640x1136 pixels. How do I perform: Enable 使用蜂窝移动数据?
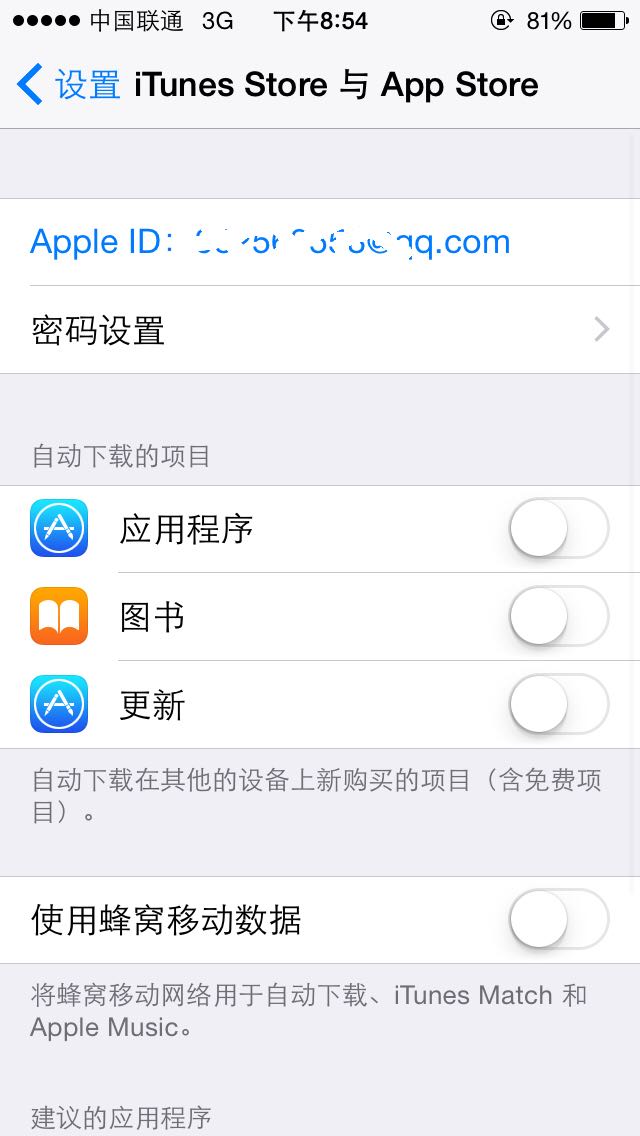coord(559,919)
